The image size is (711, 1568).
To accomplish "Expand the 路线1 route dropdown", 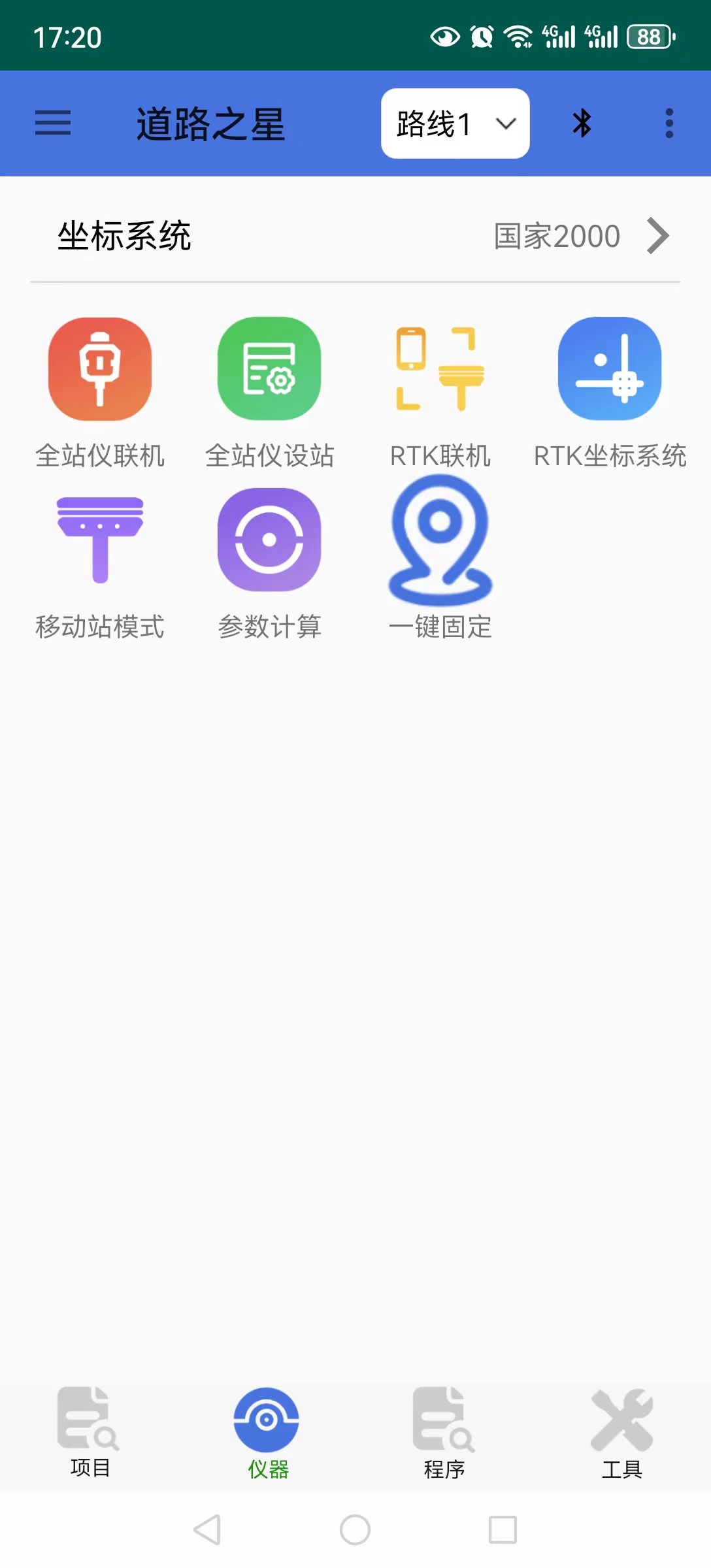I will 455,123.
